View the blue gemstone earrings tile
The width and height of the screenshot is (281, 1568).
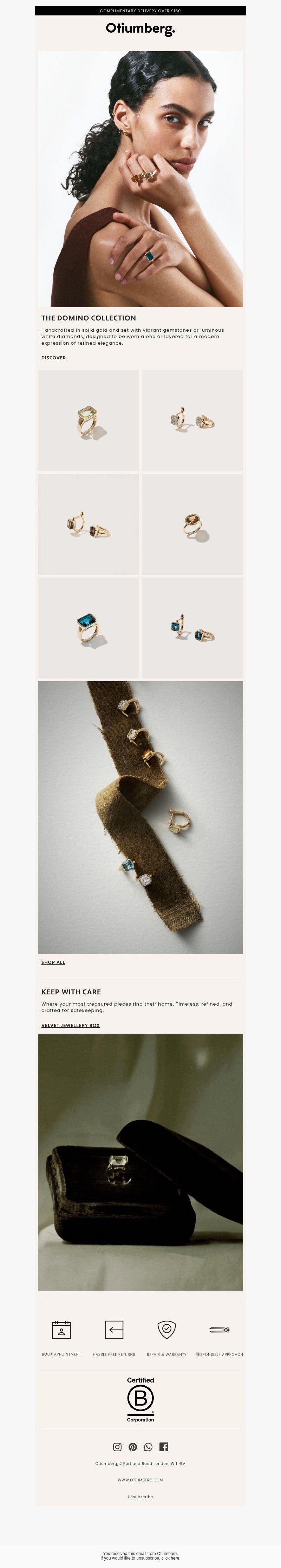[x=192, y=628]
